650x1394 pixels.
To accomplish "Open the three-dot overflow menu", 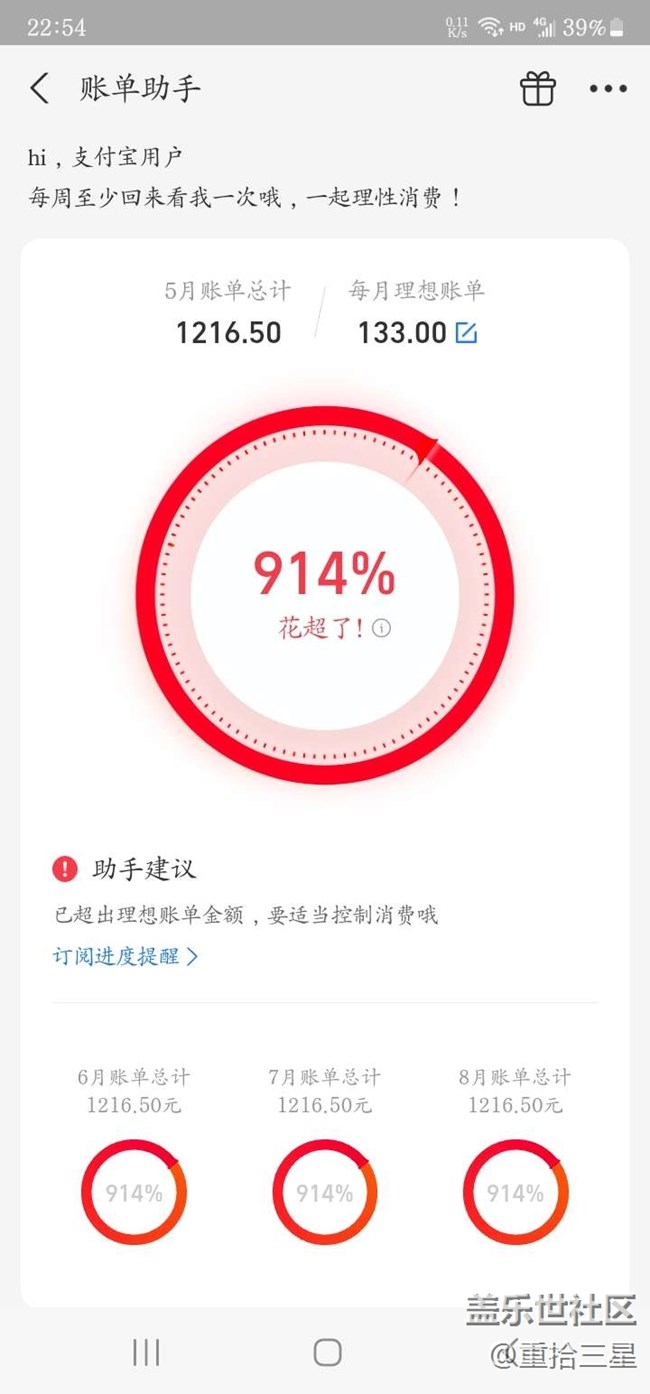I will [608, 89].
